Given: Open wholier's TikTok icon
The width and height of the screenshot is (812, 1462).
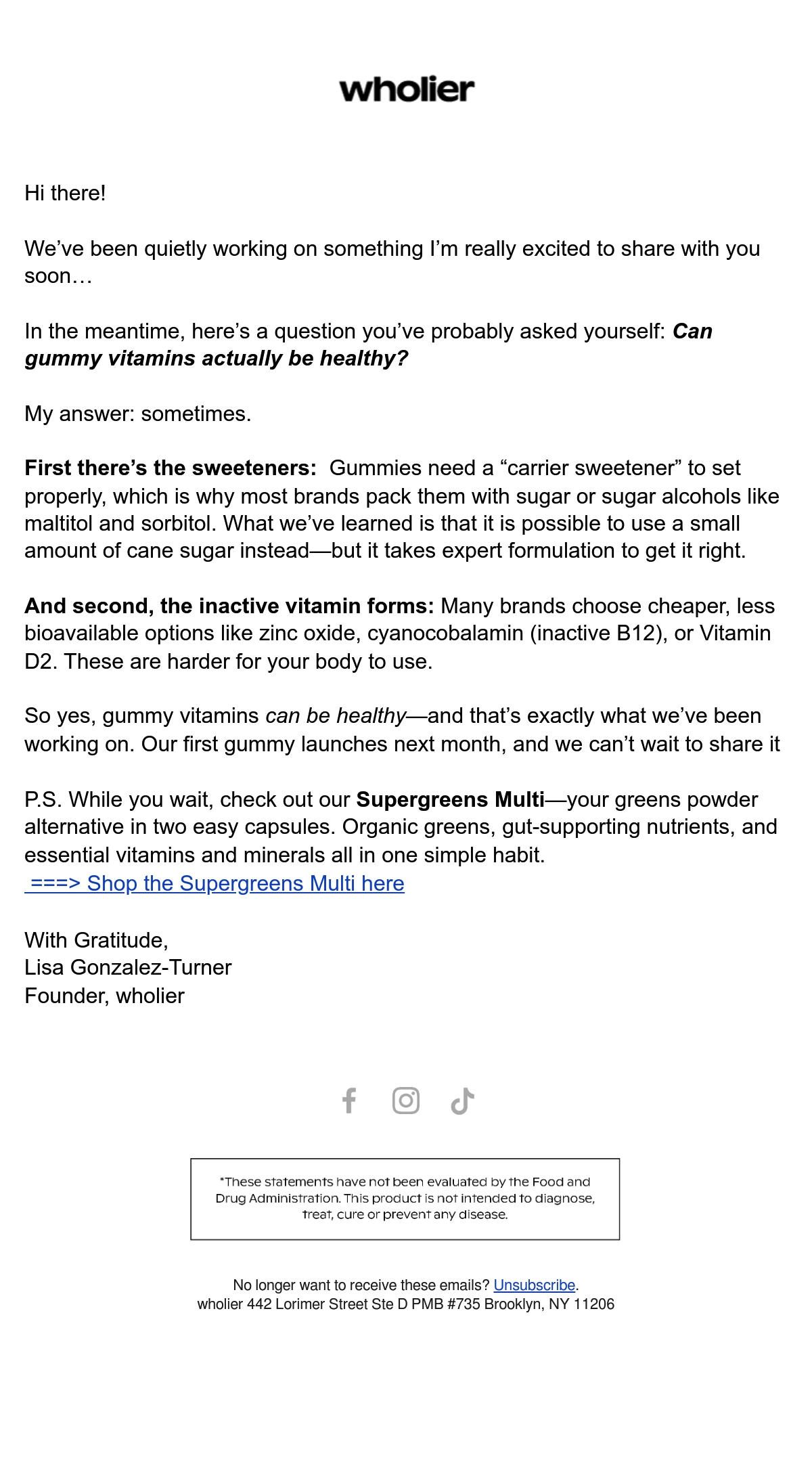Looking at the screenshot, I should click(x=463, y=1101).
